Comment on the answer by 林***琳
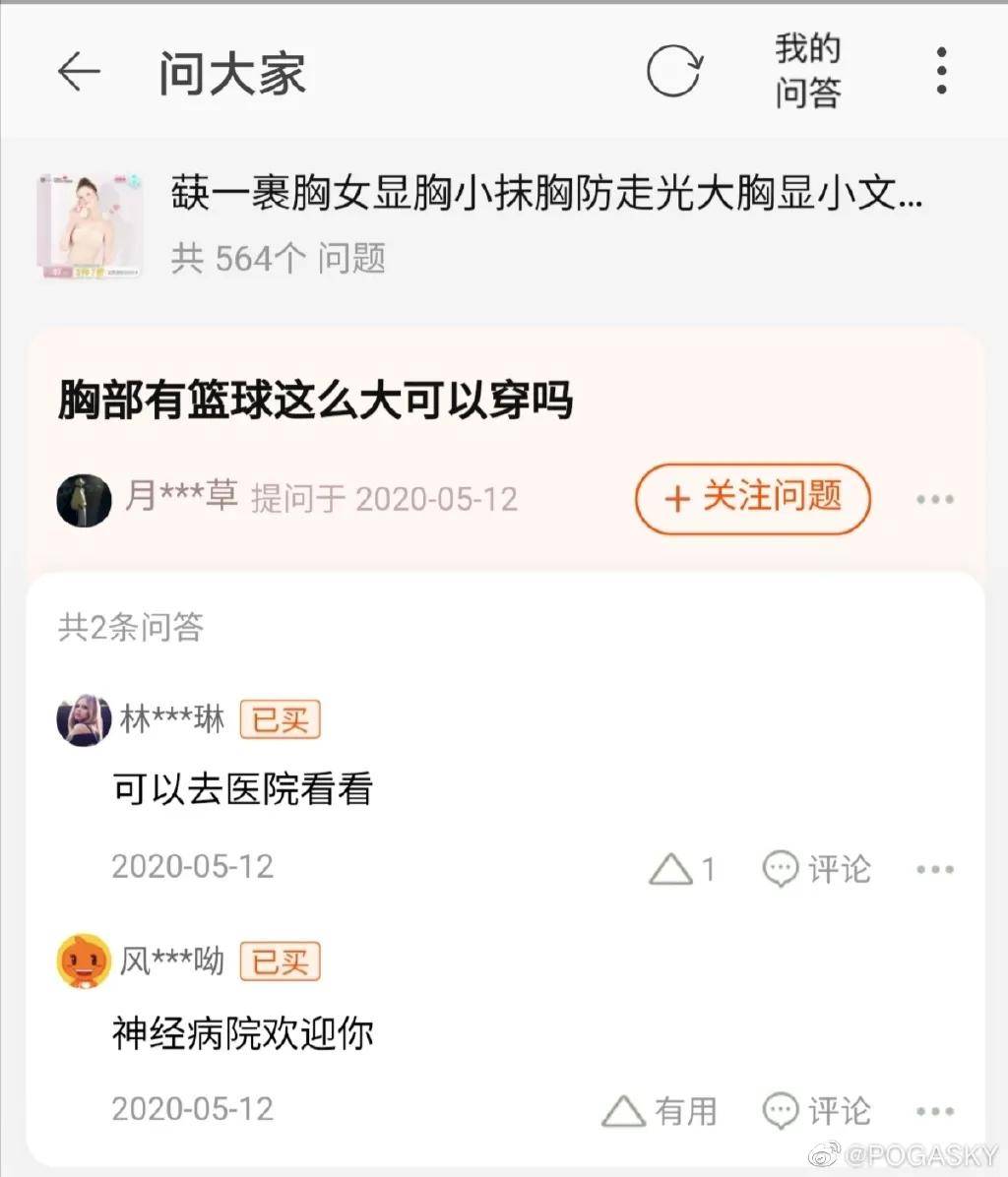1008x1177 pixels. (816, 869)
